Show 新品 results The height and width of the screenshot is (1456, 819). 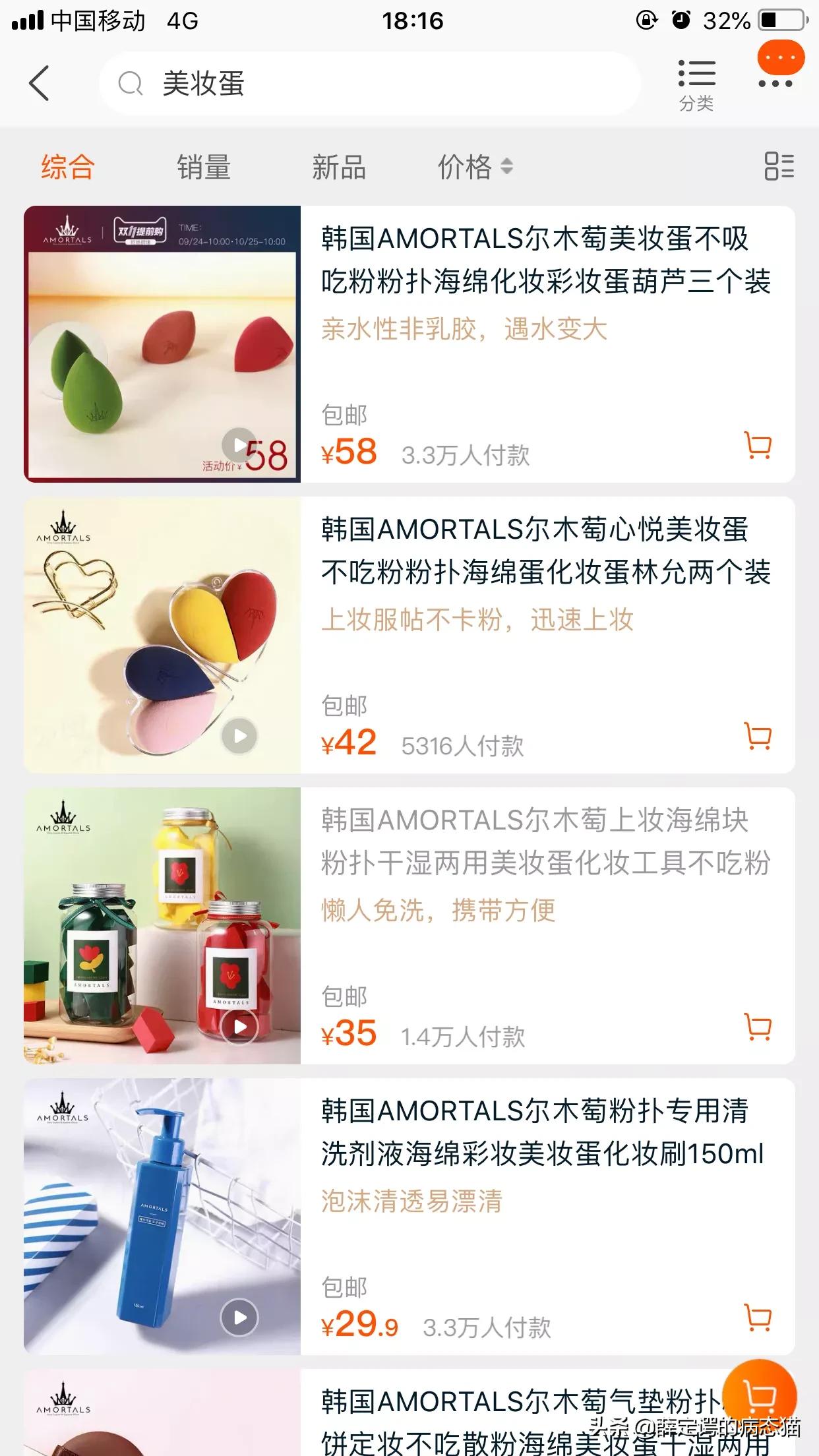[339, 167]
